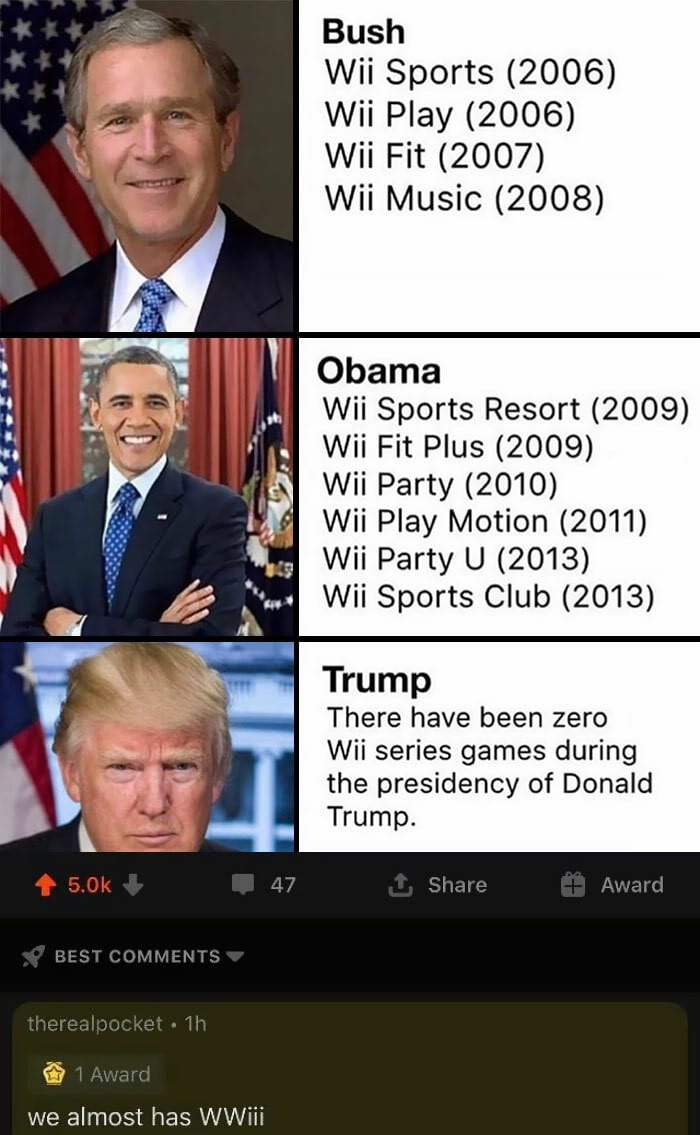700x1135 pixels.
Task: Open the 47 comments
Action: pyautogui.click(x=264, y=885)
